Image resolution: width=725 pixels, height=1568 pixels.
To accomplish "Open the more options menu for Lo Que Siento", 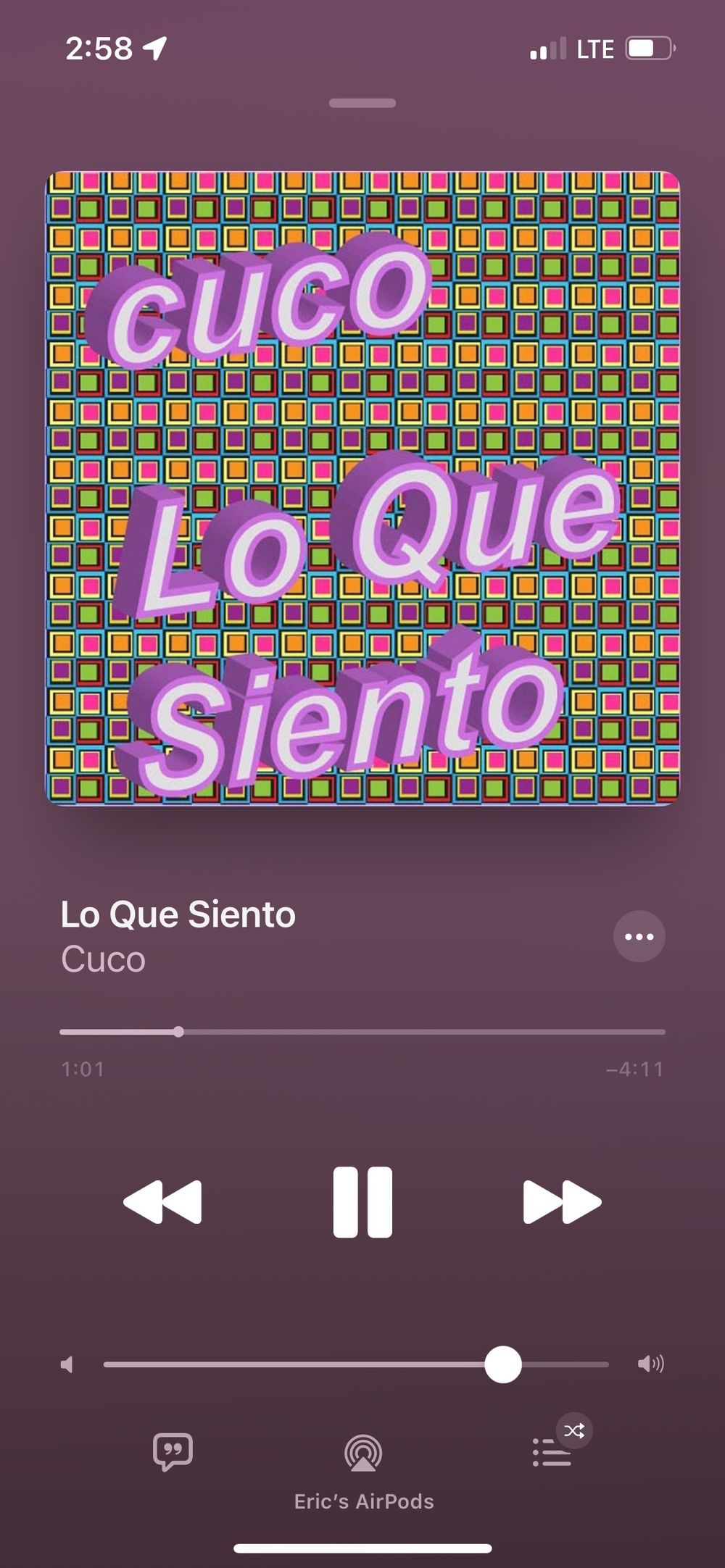I will tap(639, 936).
